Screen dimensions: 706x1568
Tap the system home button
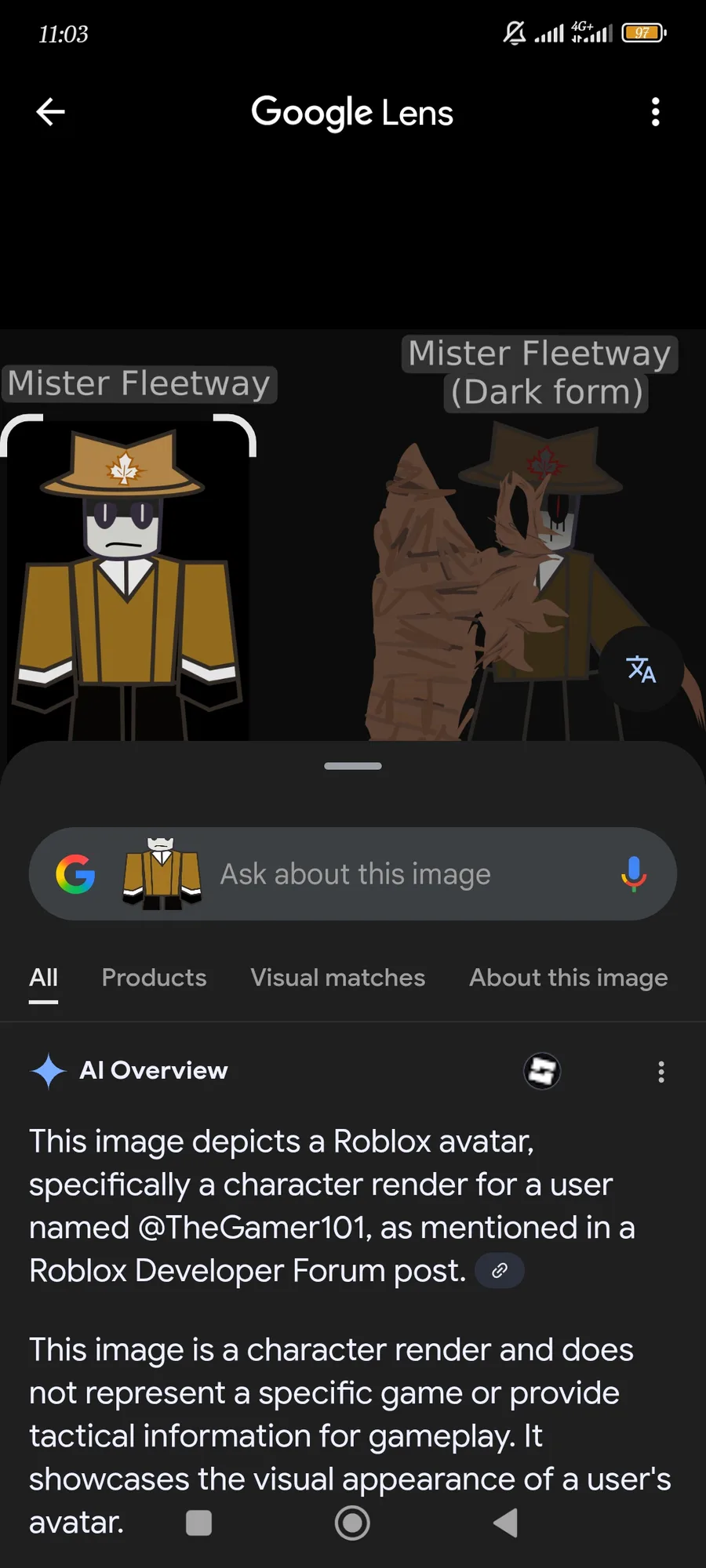point(352,1523)
